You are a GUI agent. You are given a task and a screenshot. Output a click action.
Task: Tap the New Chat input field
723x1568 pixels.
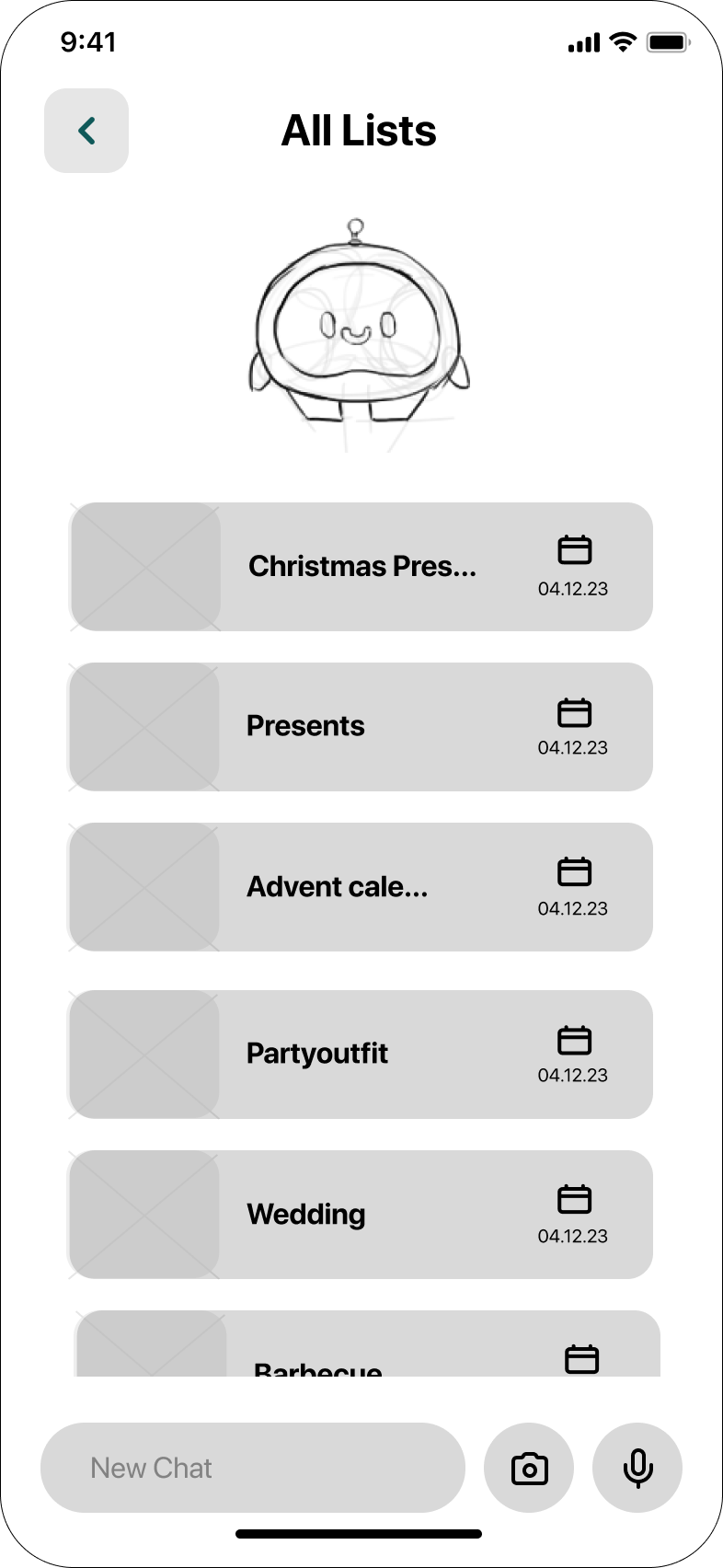click(x=253, y=1468)
